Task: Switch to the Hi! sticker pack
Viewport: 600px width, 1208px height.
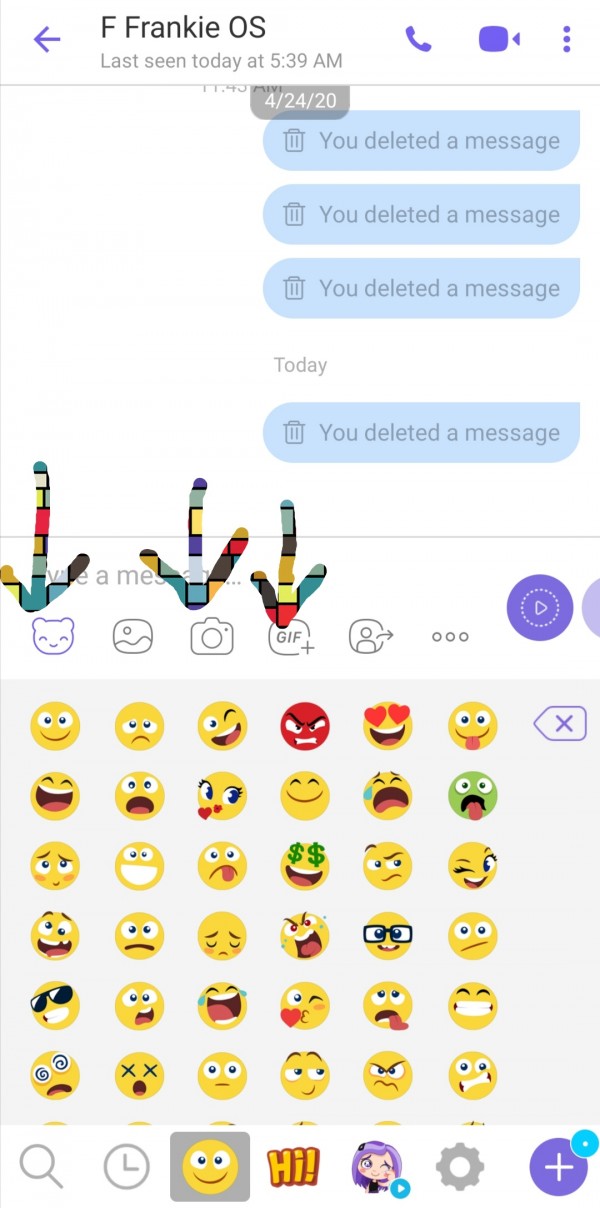Action: click(293, 1166)
